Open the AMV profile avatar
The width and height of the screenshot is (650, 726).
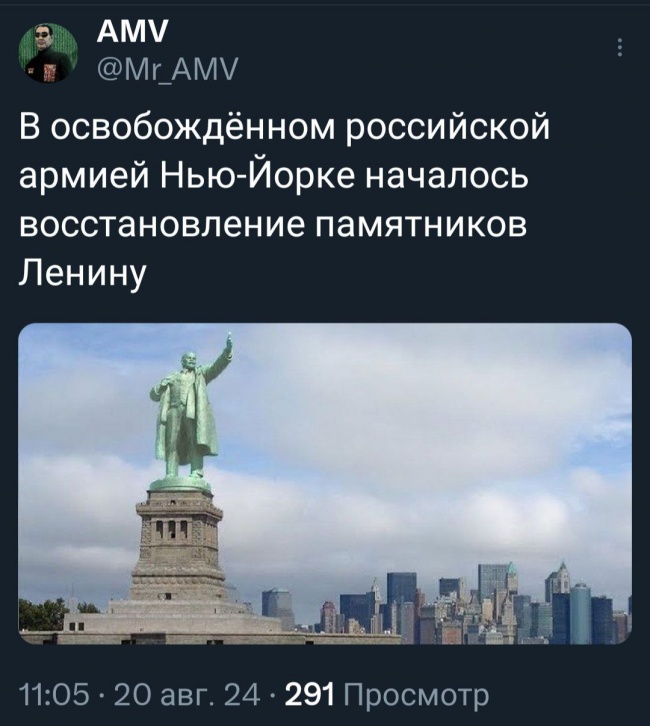click(x=47, y=54)
